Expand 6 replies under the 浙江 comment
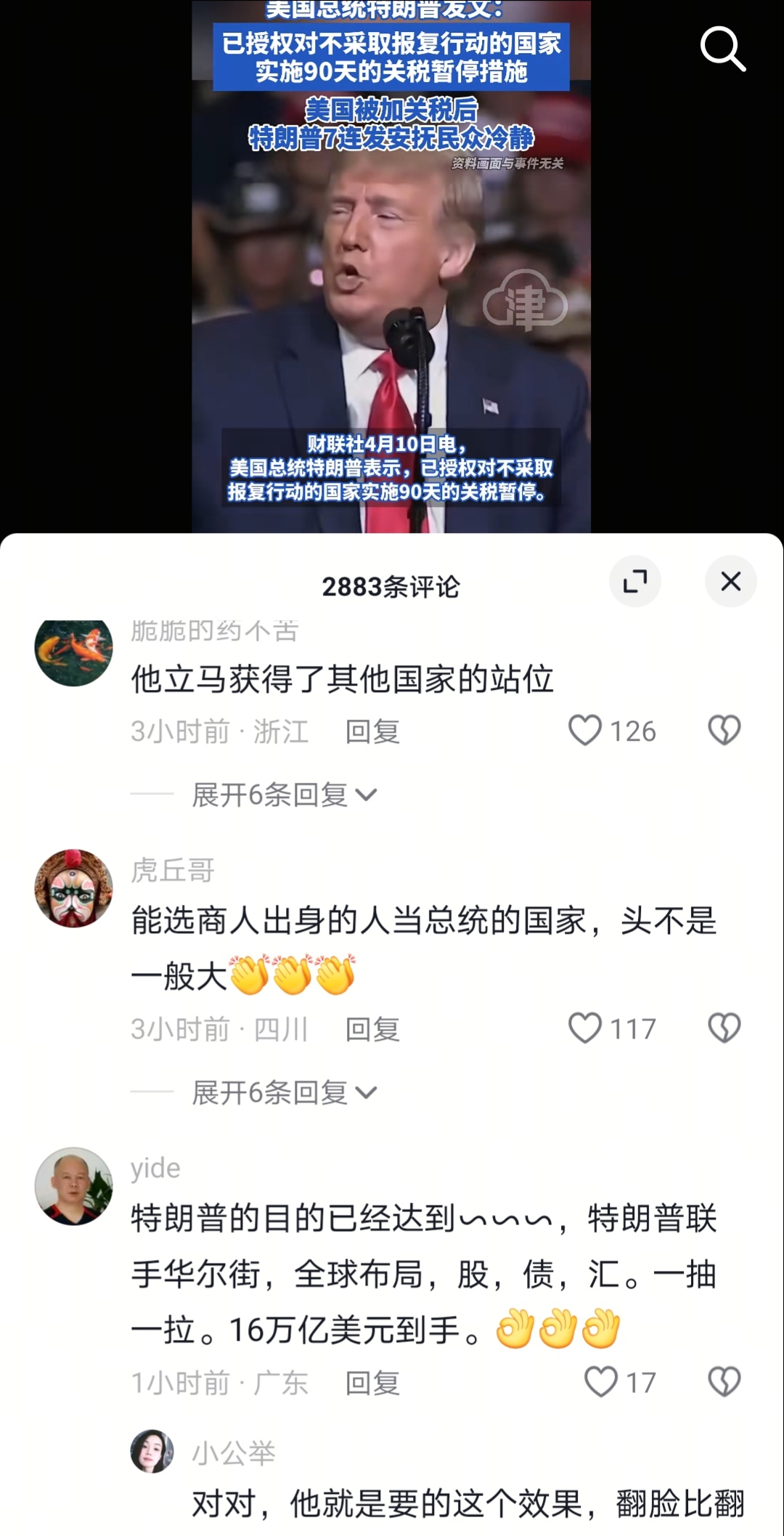This screenshot has width=784, height=1536. coord(283,795)
